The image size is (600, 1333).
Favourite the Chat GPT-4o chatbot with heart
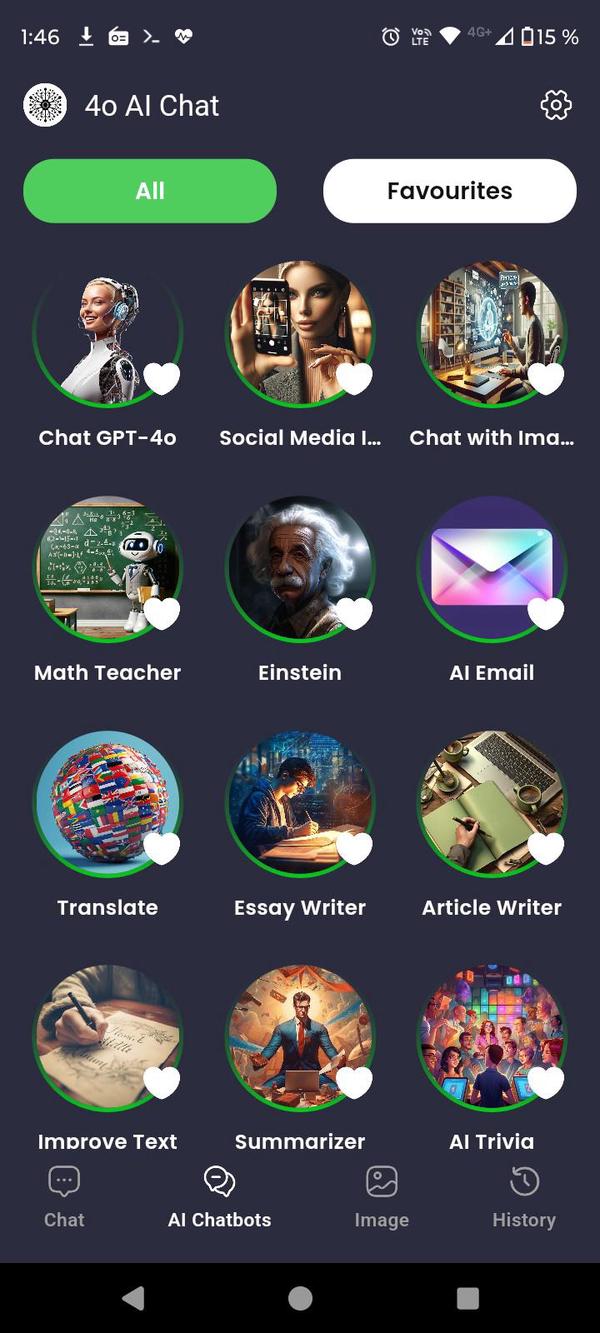(162, 378)
